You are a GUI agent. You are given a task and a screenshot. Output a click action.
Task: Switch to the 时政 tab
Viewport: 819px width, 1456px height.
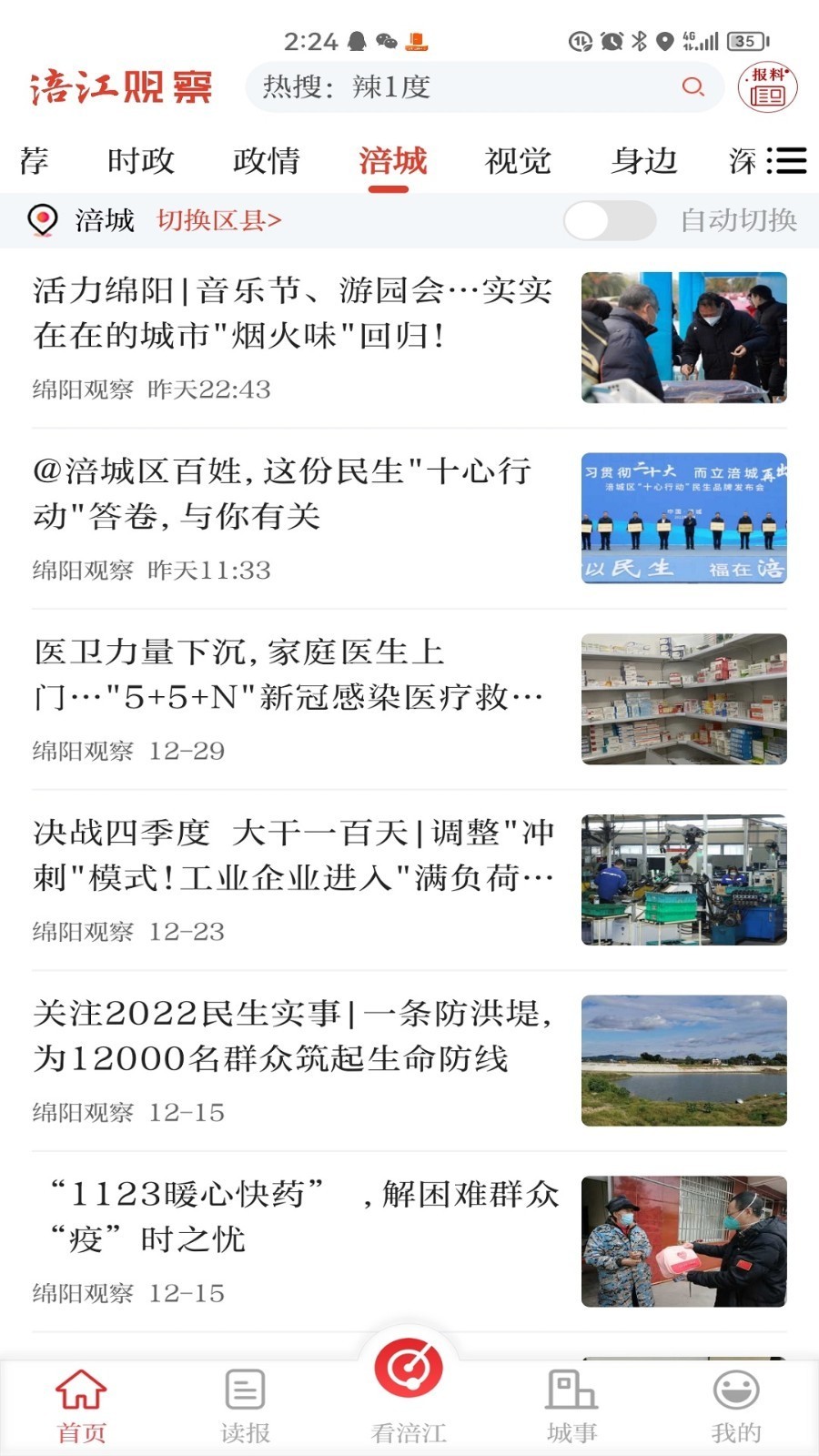[x=140, y=161]
